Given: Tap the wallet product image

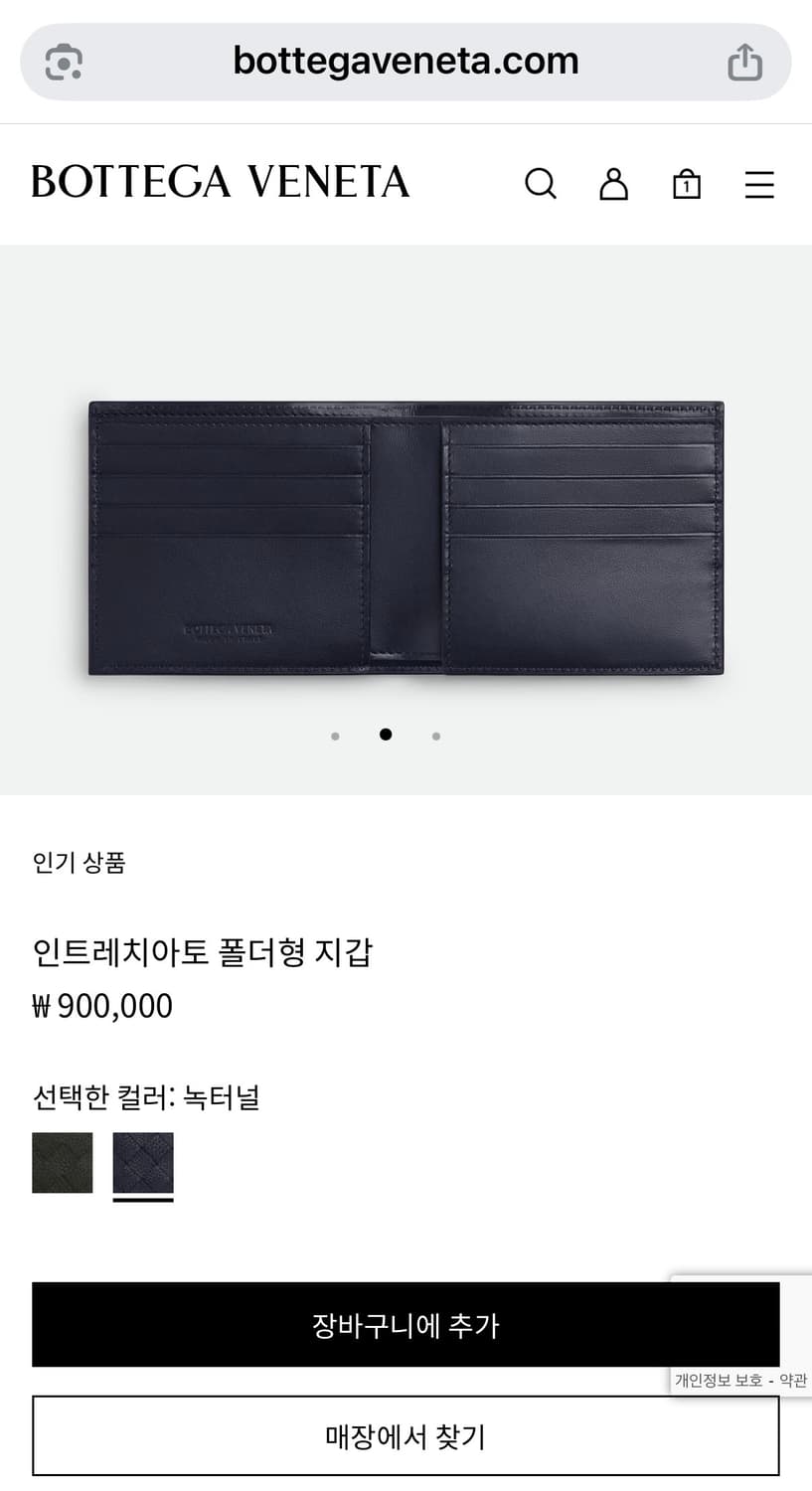Looking at the screenshot, I should (x=406, y=537).
